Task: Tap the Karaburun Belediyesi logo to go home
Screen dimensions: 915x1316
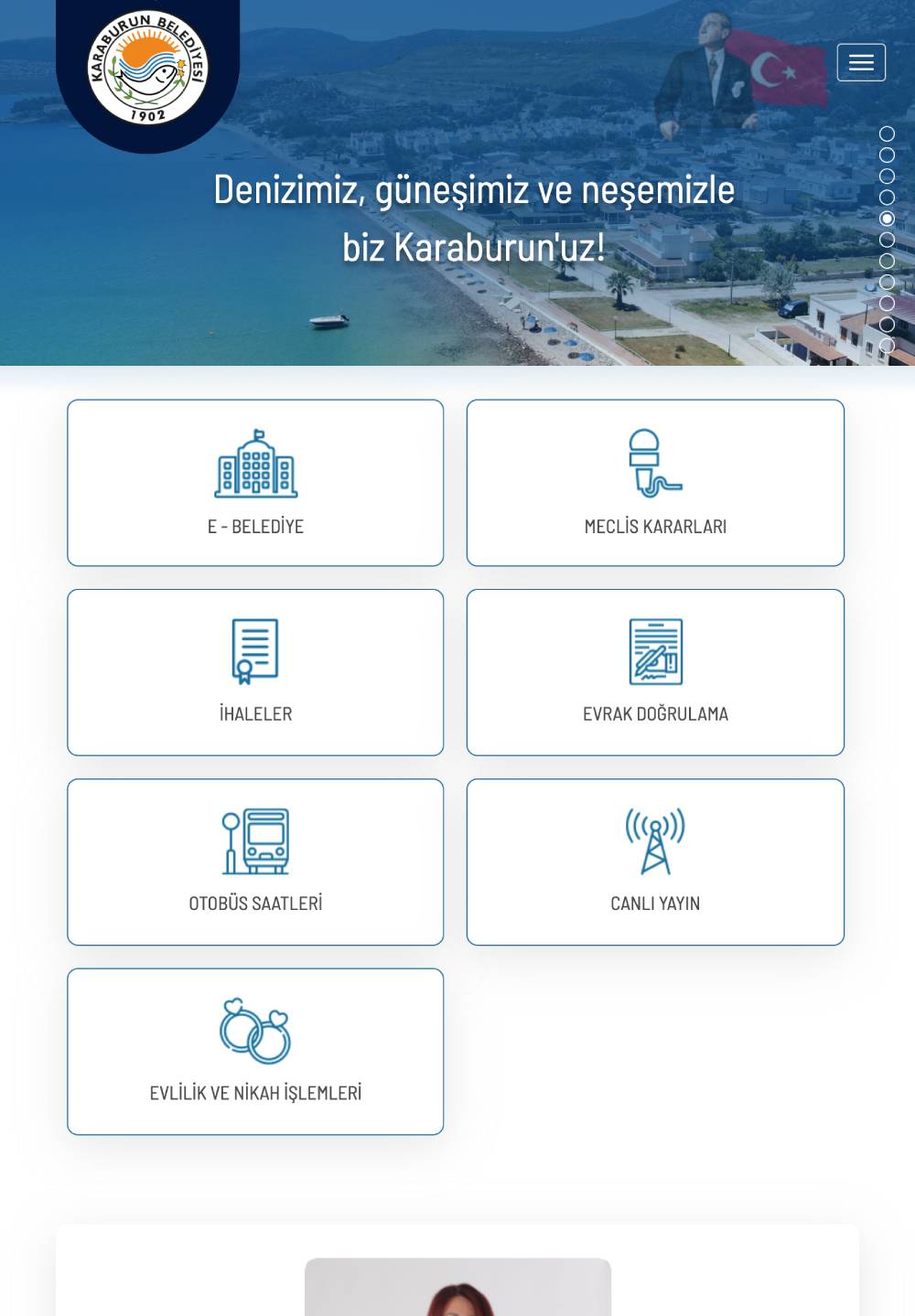Action: (148, 69)
